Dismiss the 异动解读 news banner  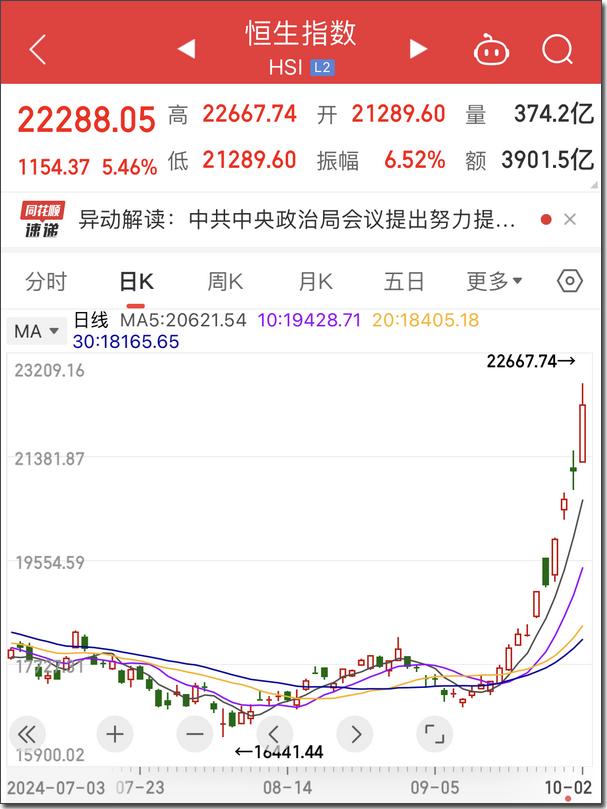(570, 220)
